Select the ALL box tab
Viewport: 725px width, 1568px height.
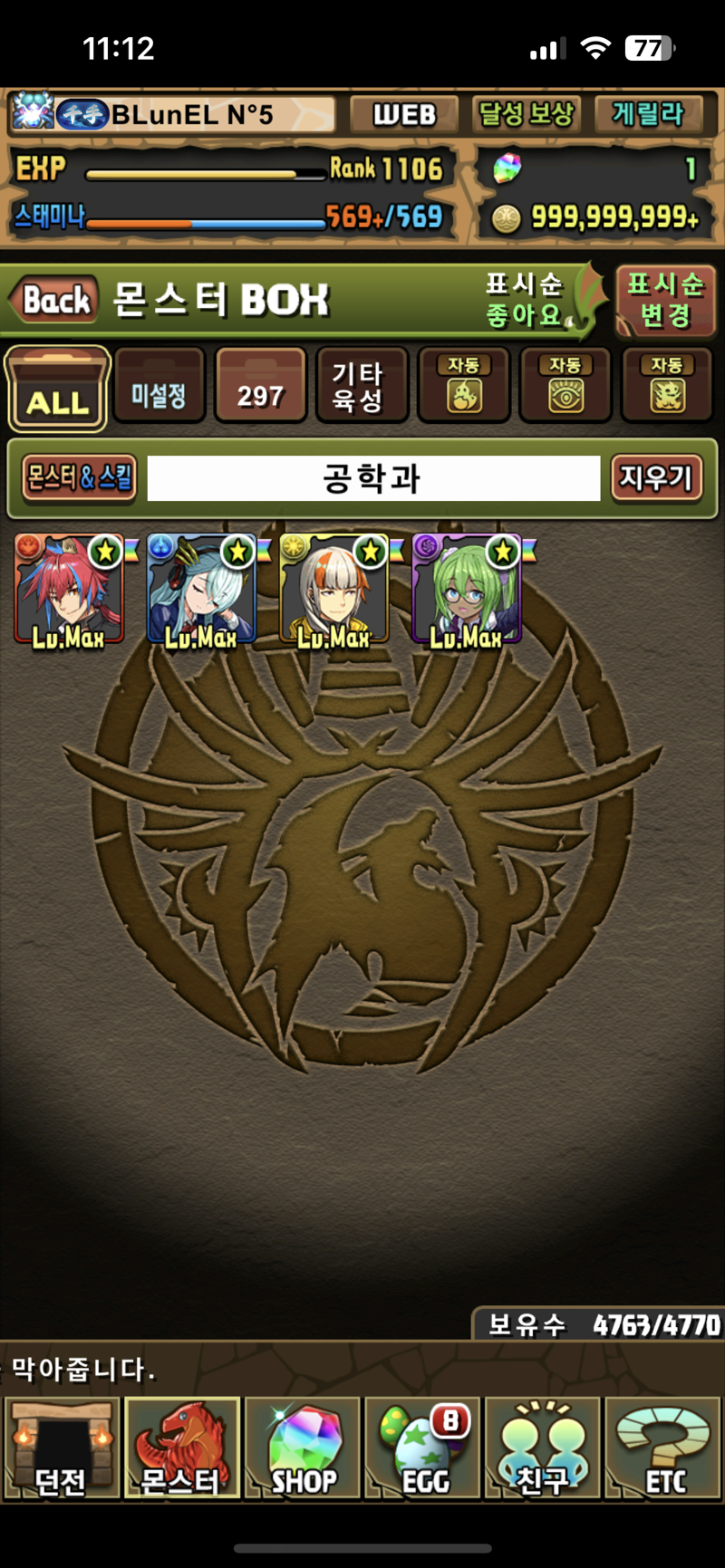coord(57,389)
